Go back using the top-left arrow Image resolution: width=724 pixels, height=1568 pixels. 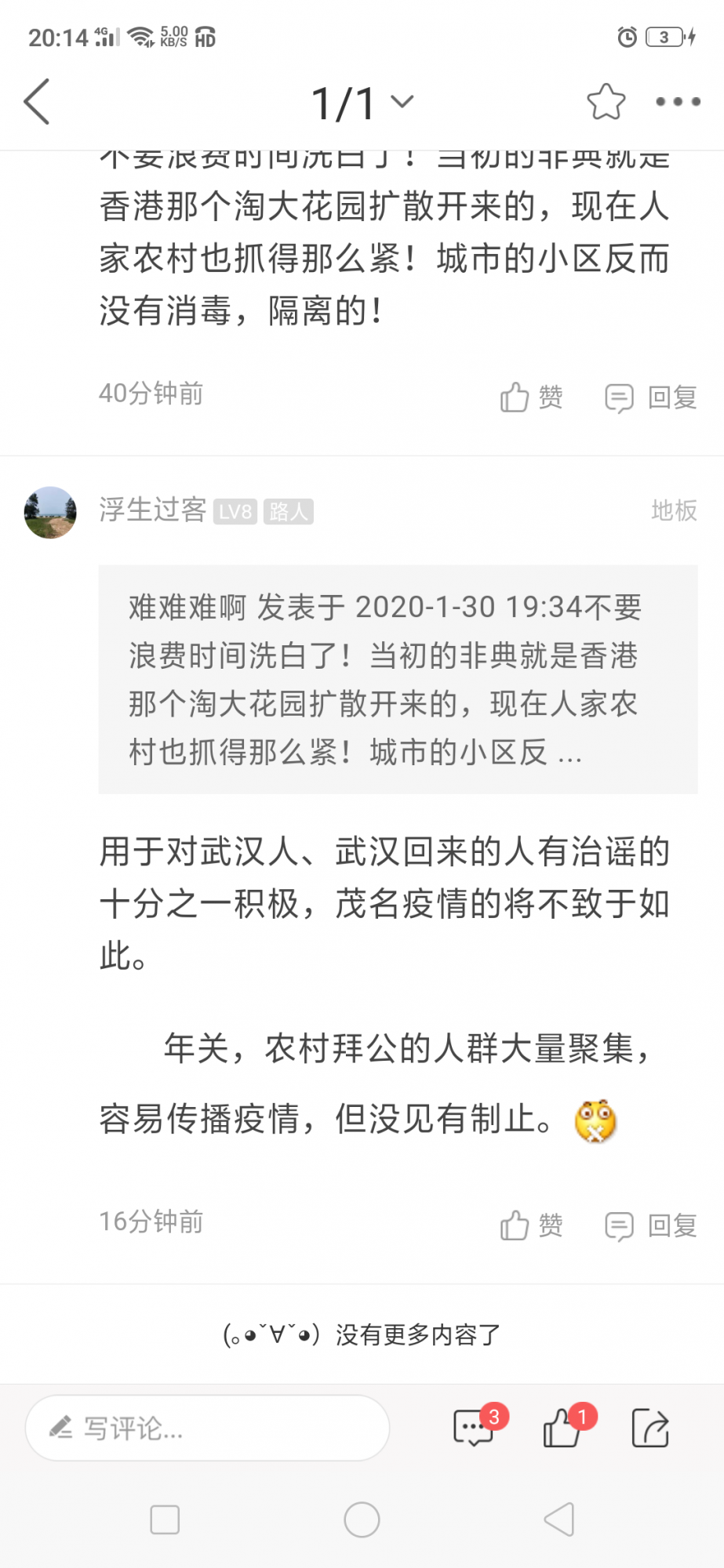(37, 102)
